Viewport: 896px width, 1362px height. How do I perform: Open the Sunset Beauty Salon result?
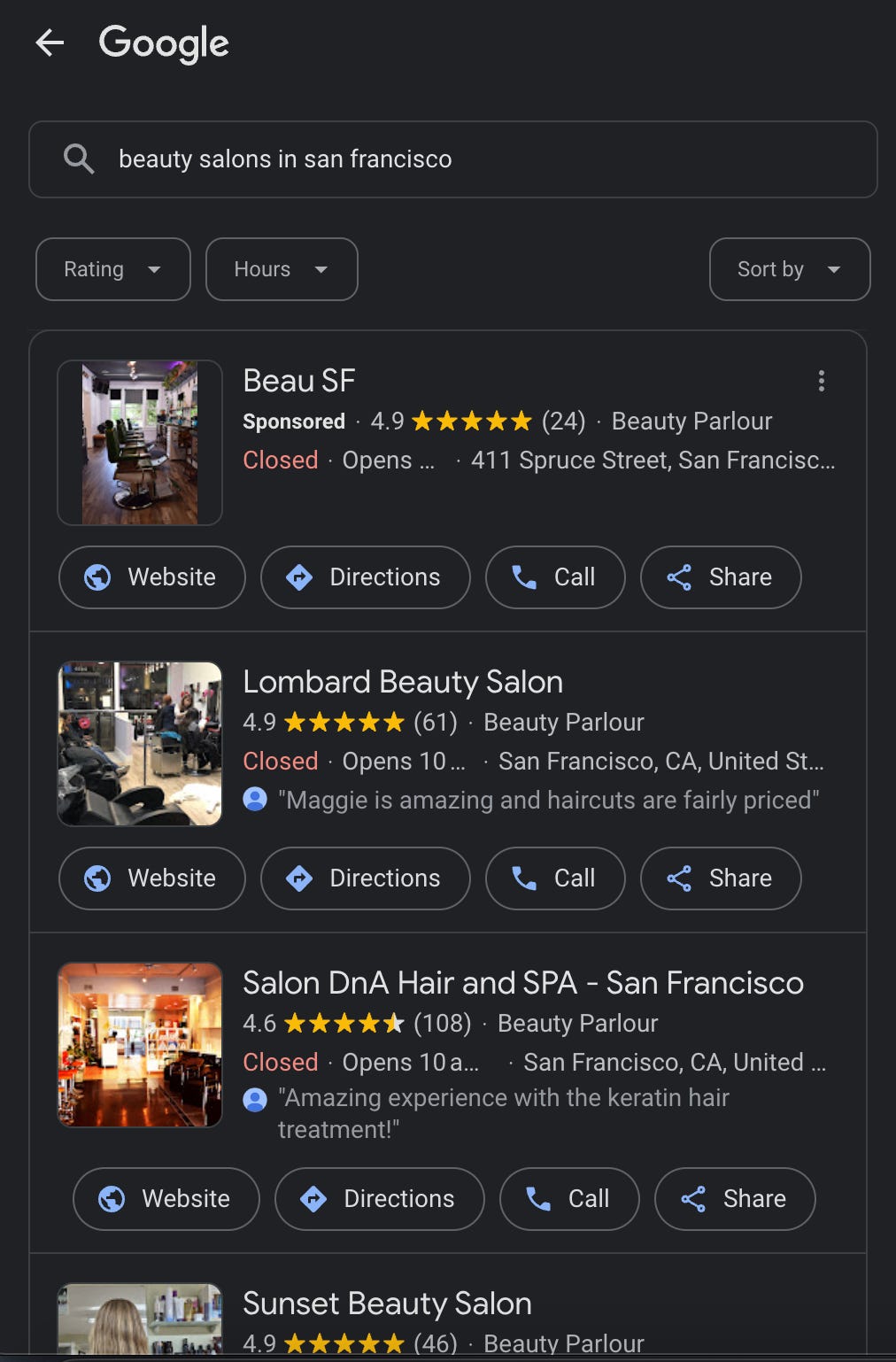(x=387, y=1304)
